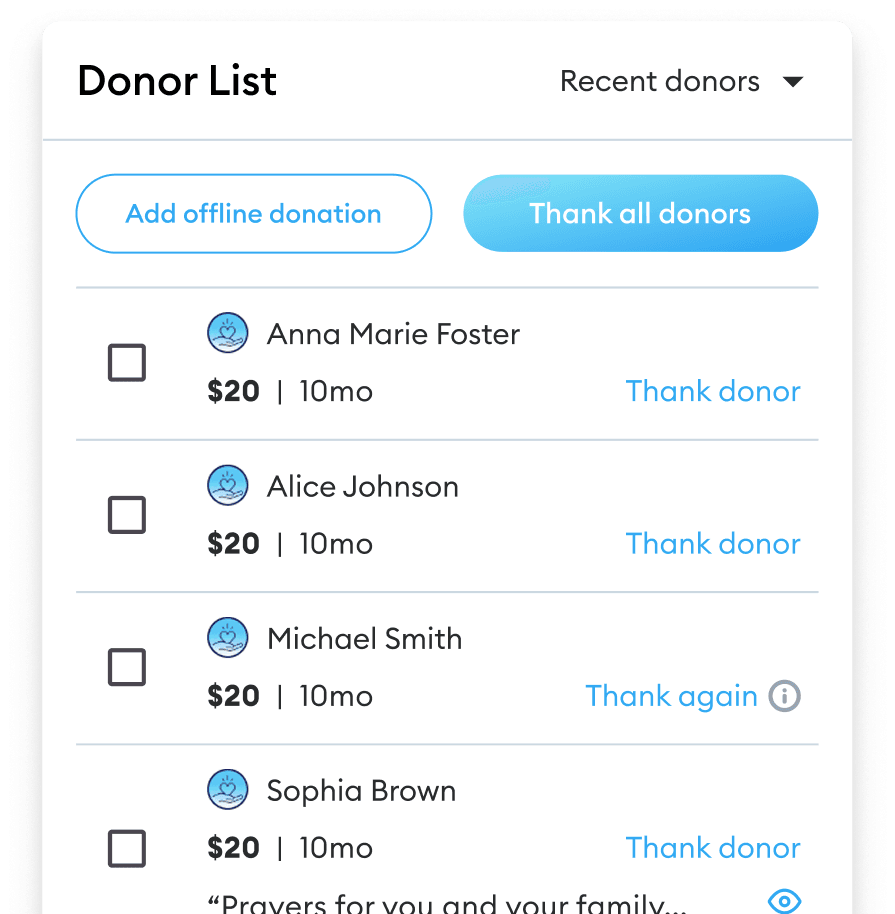Screen dimensions: 895x914
Task: Click Michael Smith's donor avatar icon
Action: [228, 638]
